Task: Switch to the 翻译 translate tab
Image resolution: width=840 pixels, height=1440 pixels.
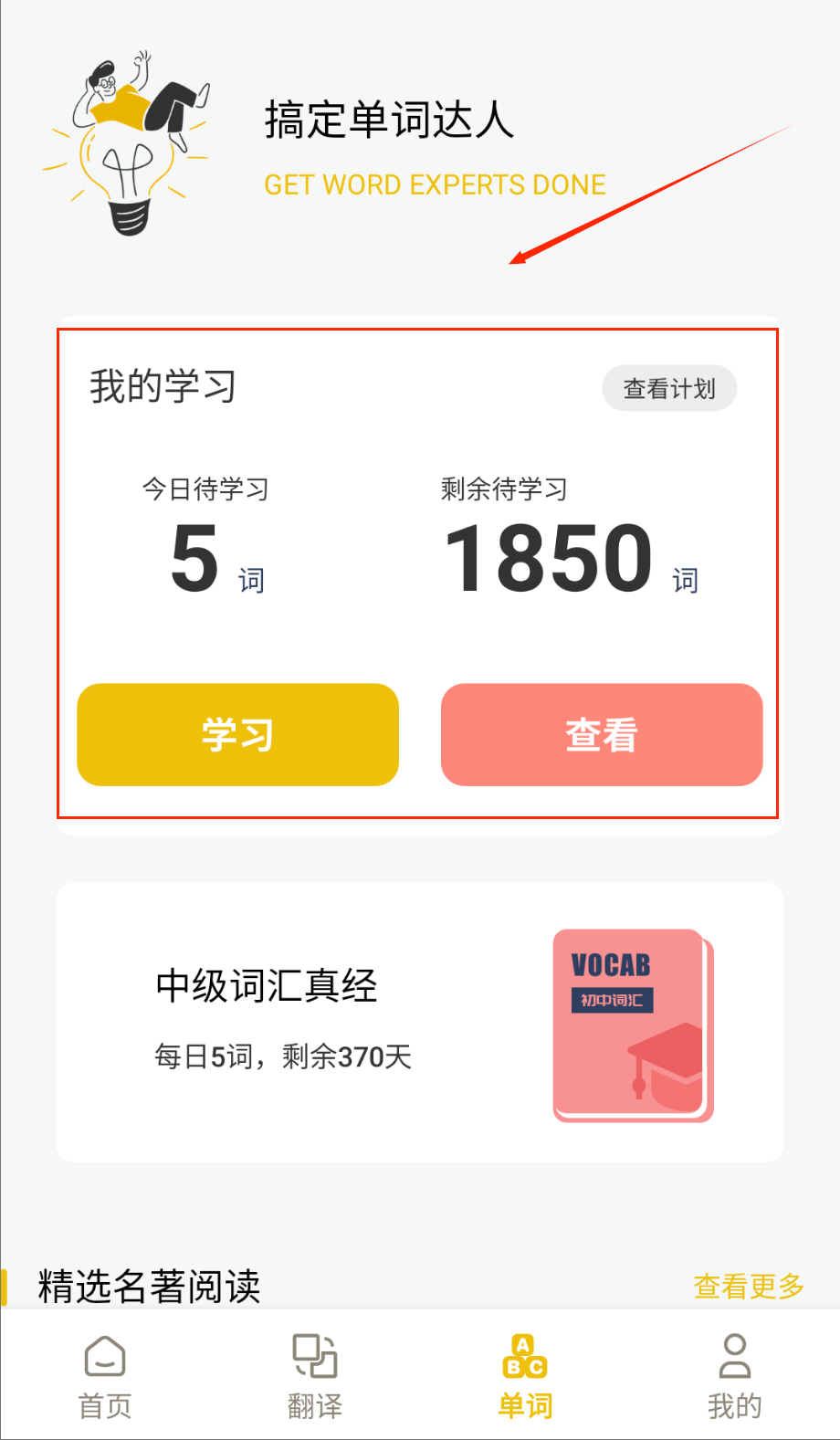Action: (x=315, y=1377)
